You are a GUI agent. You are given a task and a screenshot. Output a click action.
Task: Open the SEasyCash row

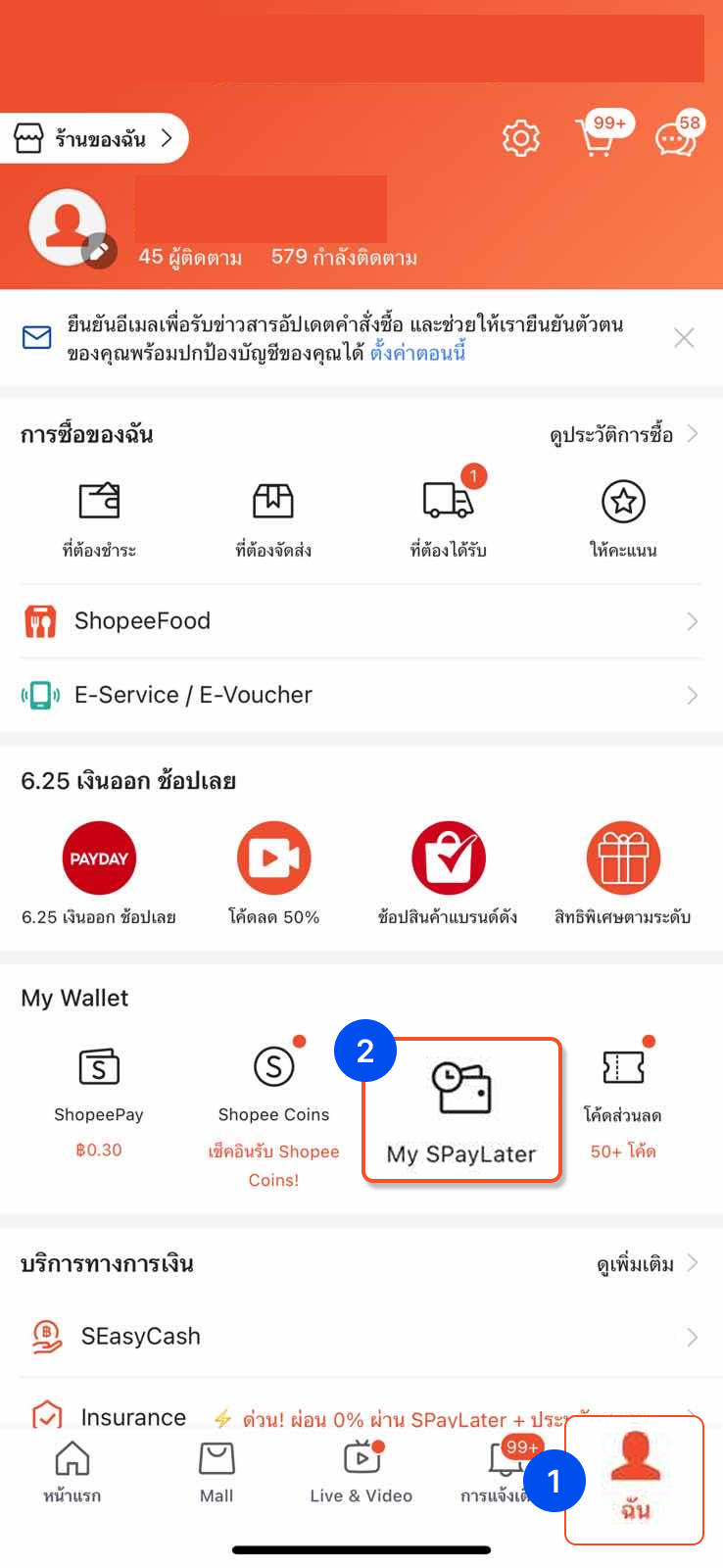point(361,1337)
